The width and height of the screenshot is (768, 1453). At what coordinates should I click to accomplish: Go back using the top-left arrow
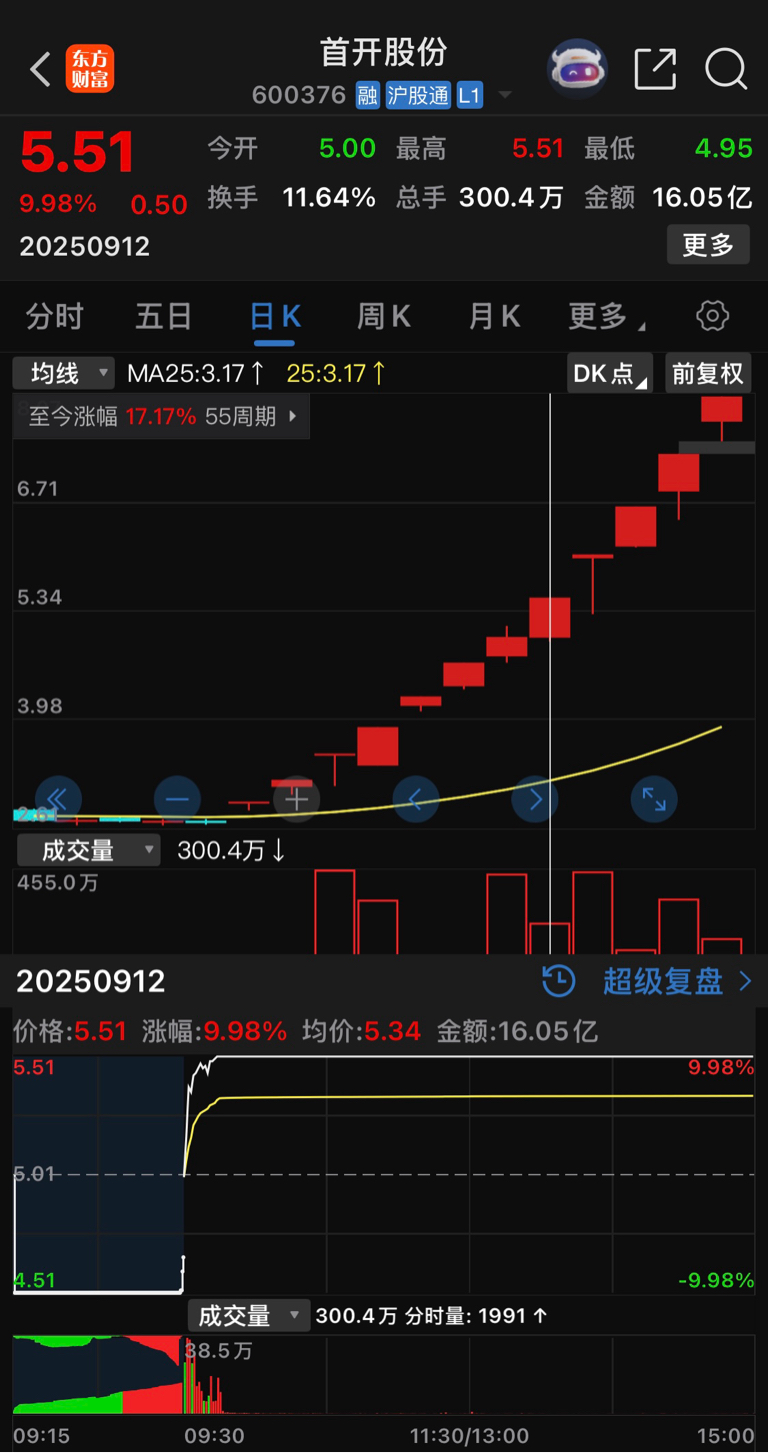(x=40, y=70)
